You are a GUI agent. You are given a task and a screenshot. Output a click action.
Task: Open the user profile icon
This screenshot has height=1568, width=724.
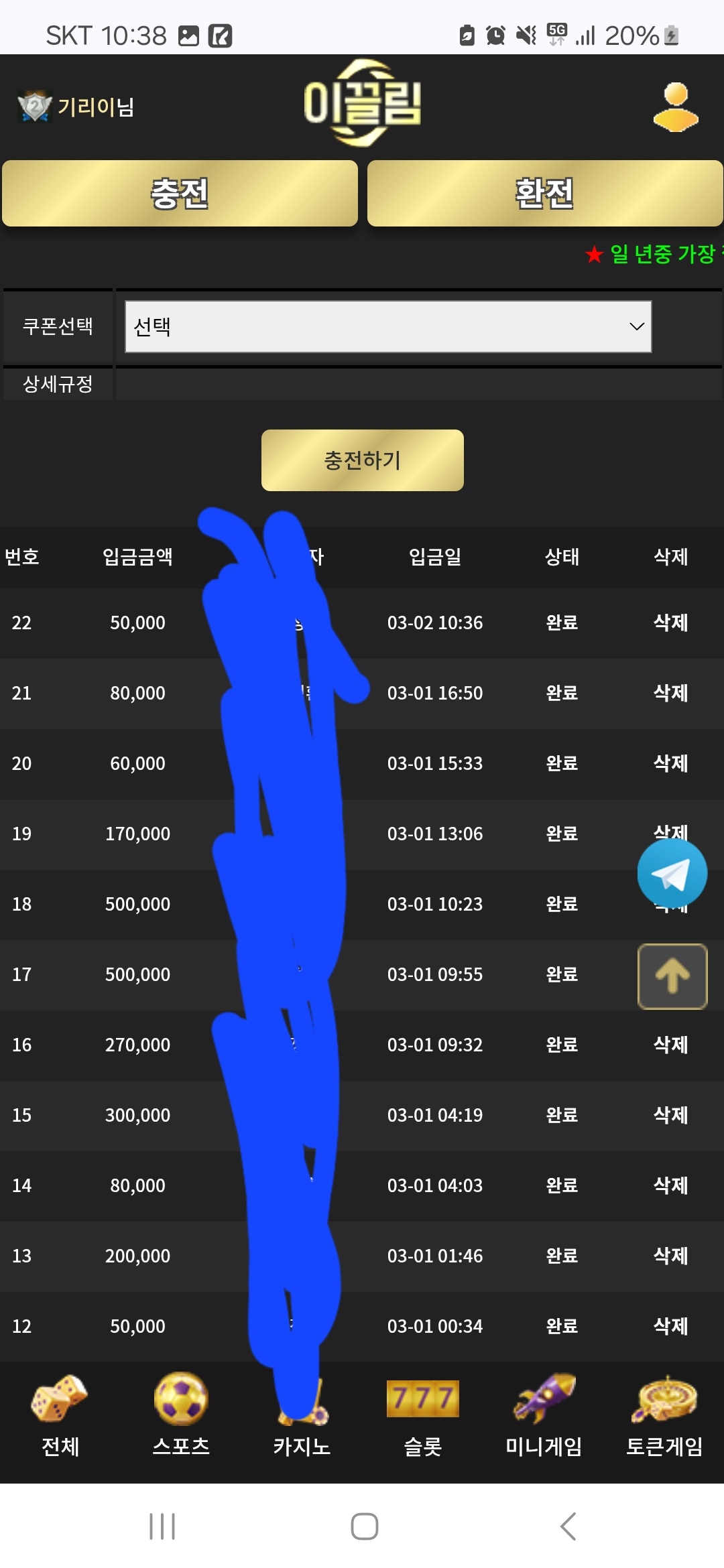(676, 107)
